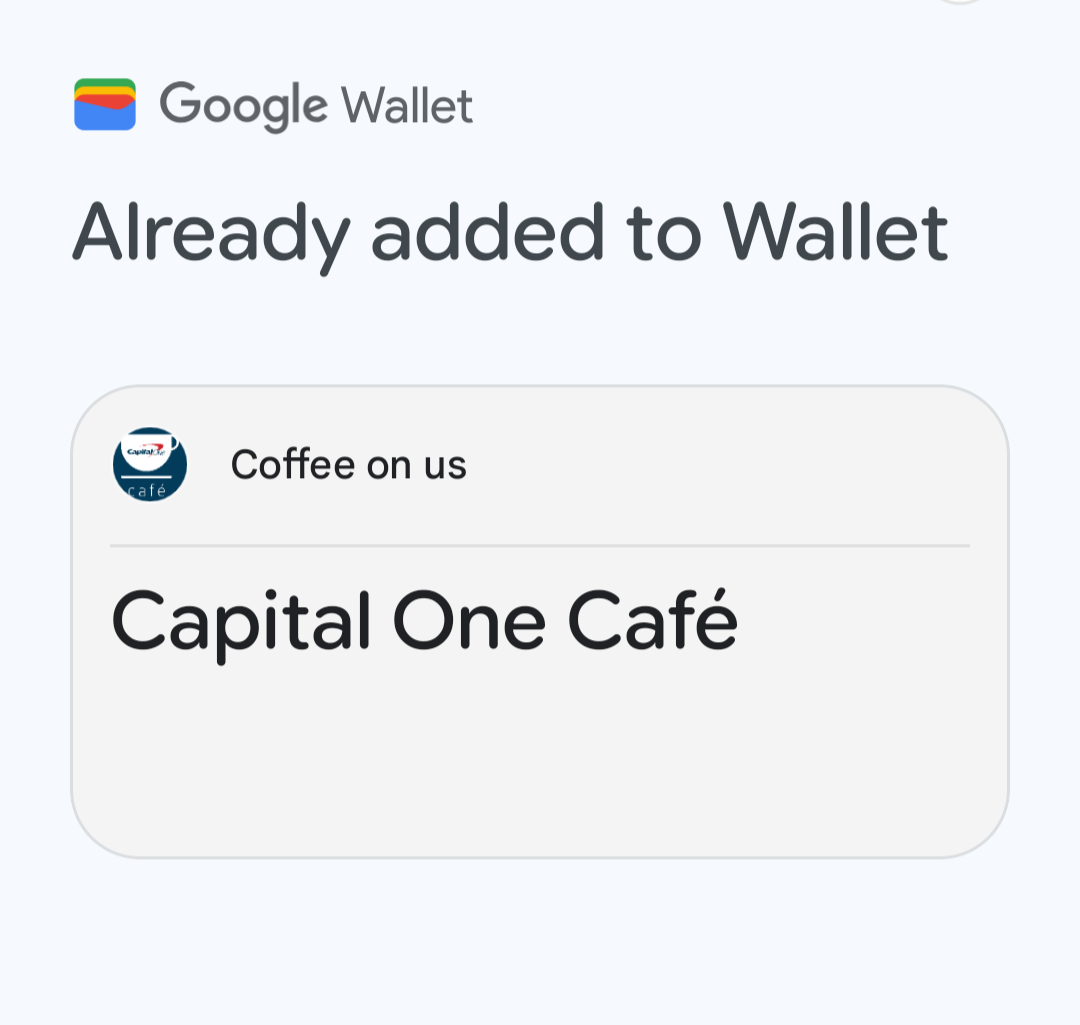Open the Capital One Café pass card
Image resolution: width=1080 pixels, height=1025 pixels.
(x=539, y=621)
